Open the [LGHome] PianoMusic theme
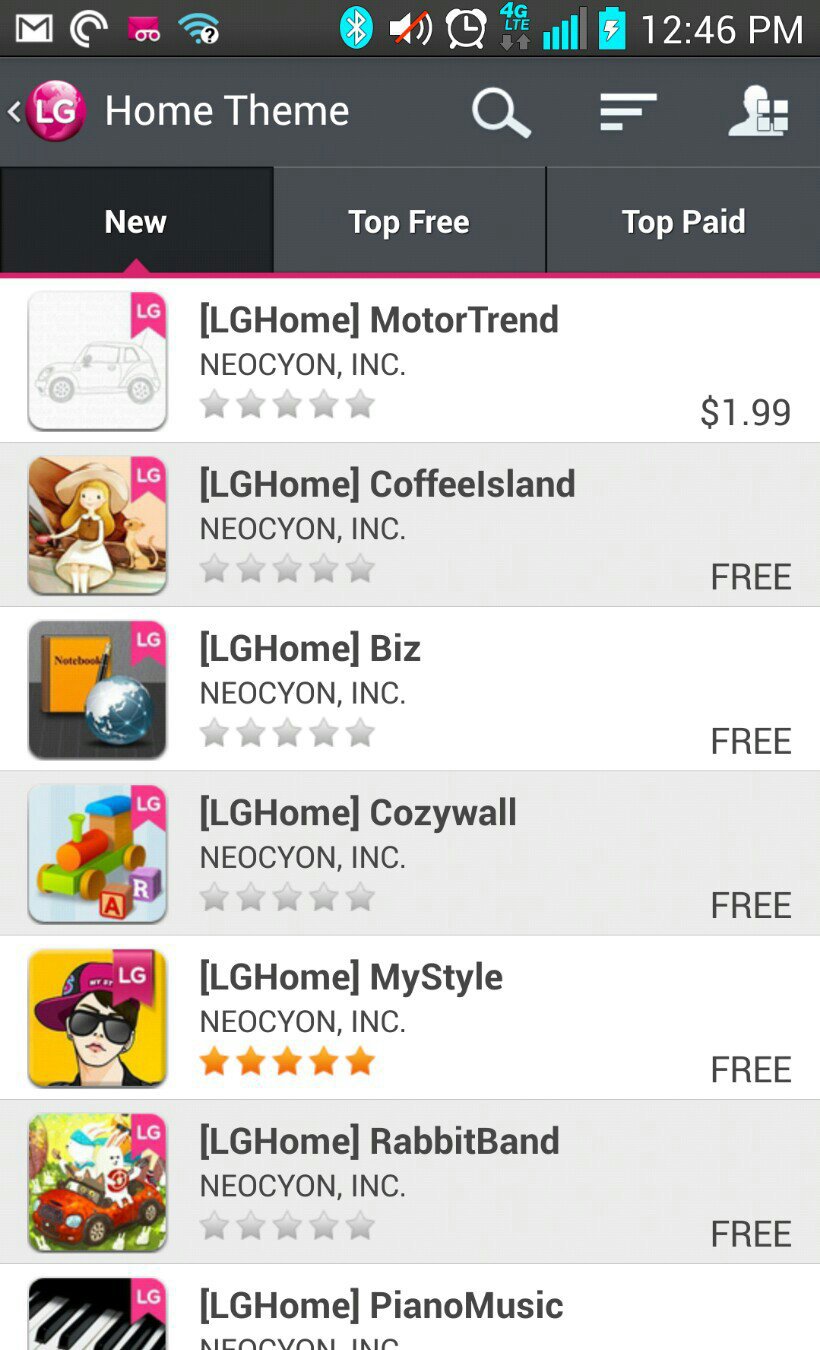Viewport: 820px width, 1350px height. pyautogui.click(x=410, y=1310)
